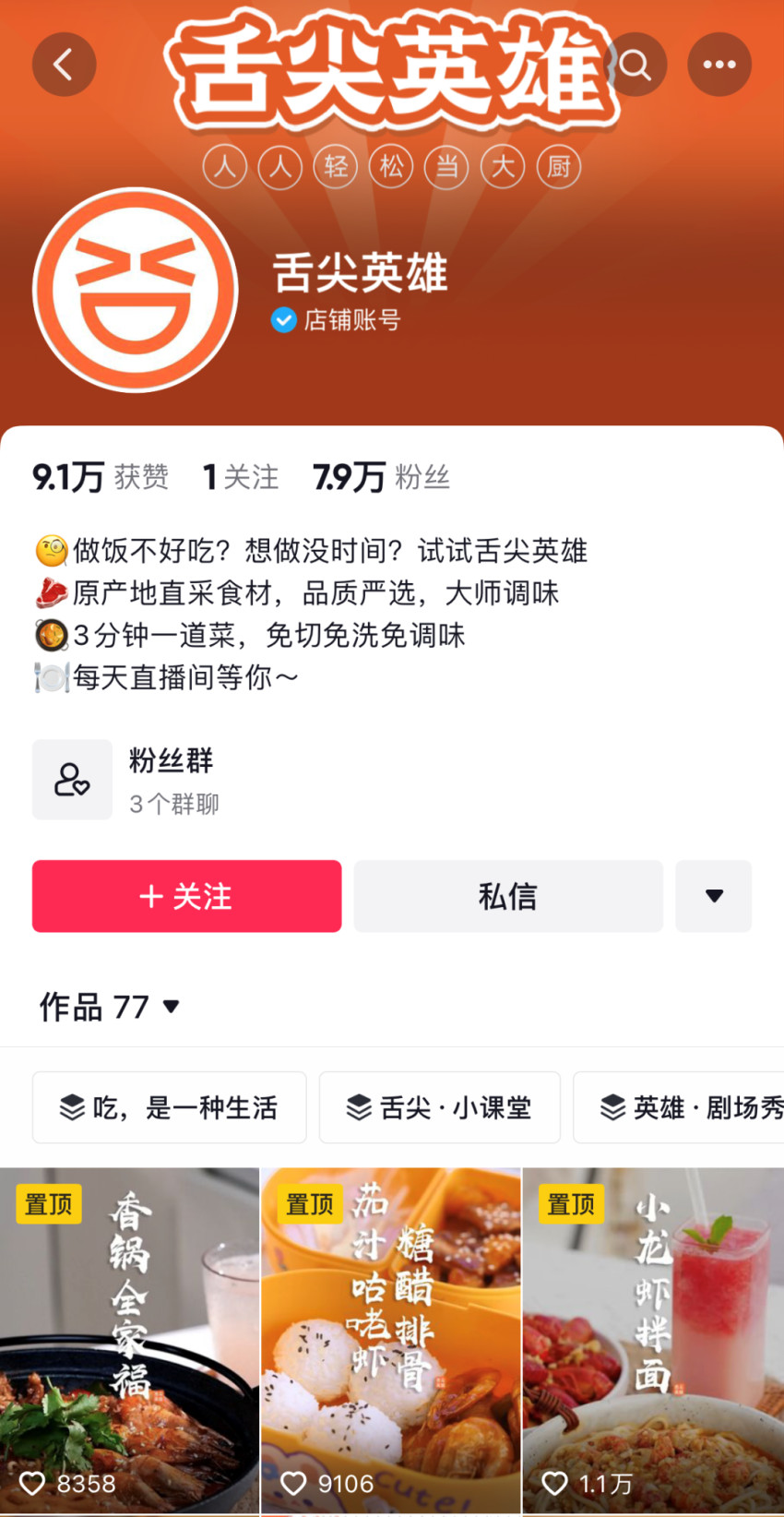View the 粉丝 follower count
This screenshot has width=784, height=1517.
click(377, 476)
